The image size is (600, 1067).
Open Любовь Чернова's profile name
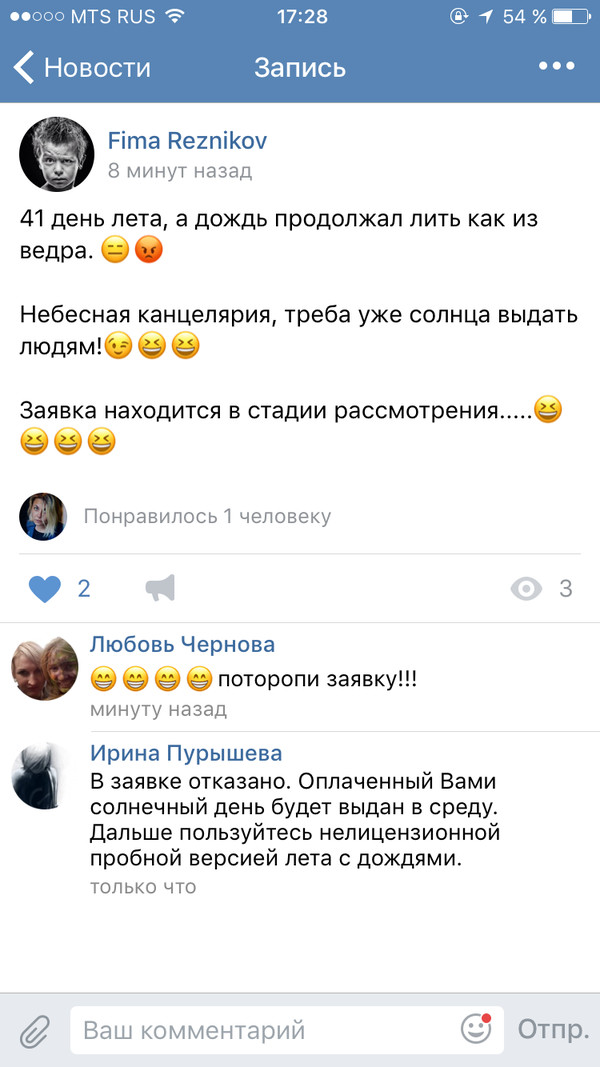(182, 645)
